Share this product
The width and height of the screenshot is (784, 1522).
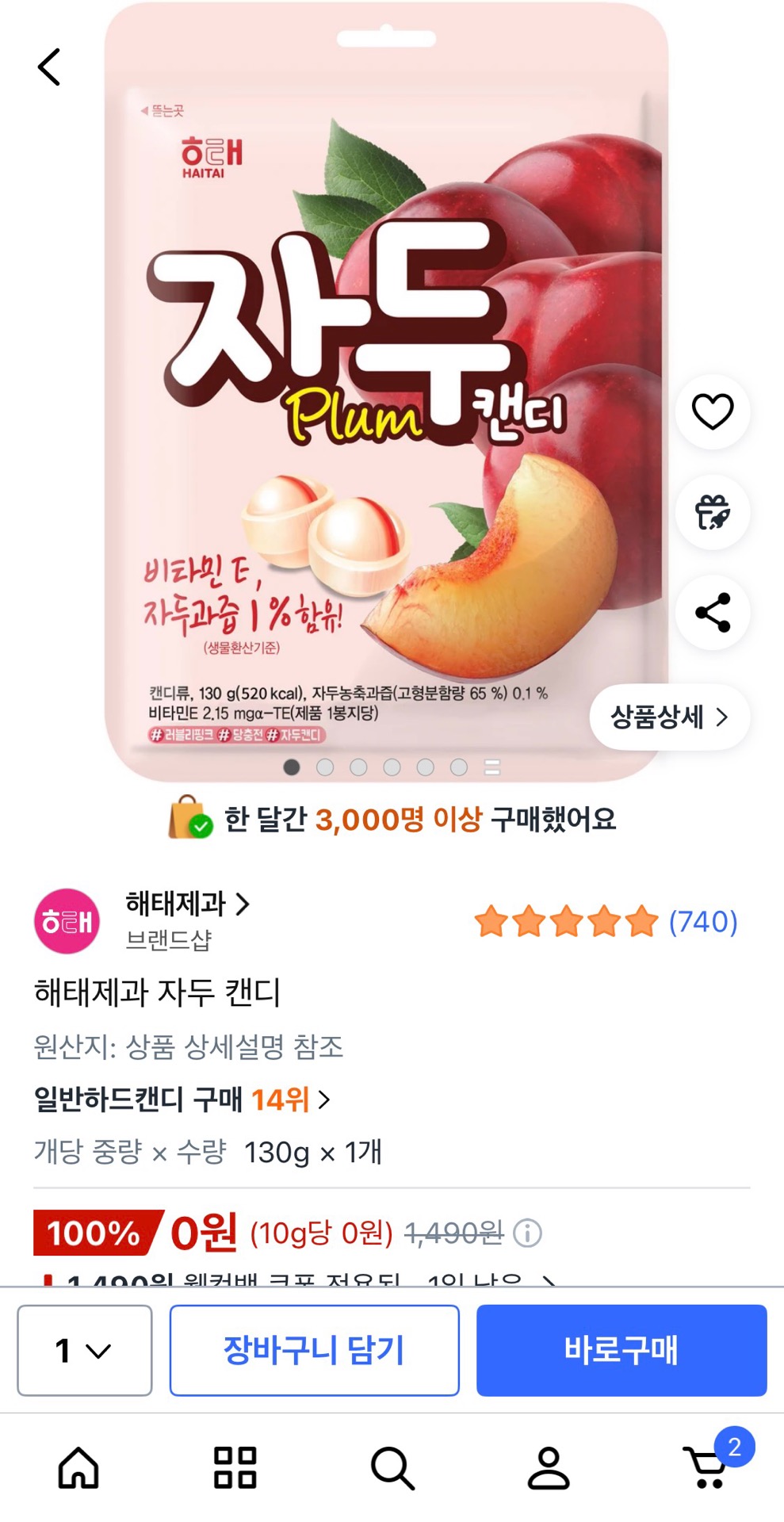[x=712, y=613]
